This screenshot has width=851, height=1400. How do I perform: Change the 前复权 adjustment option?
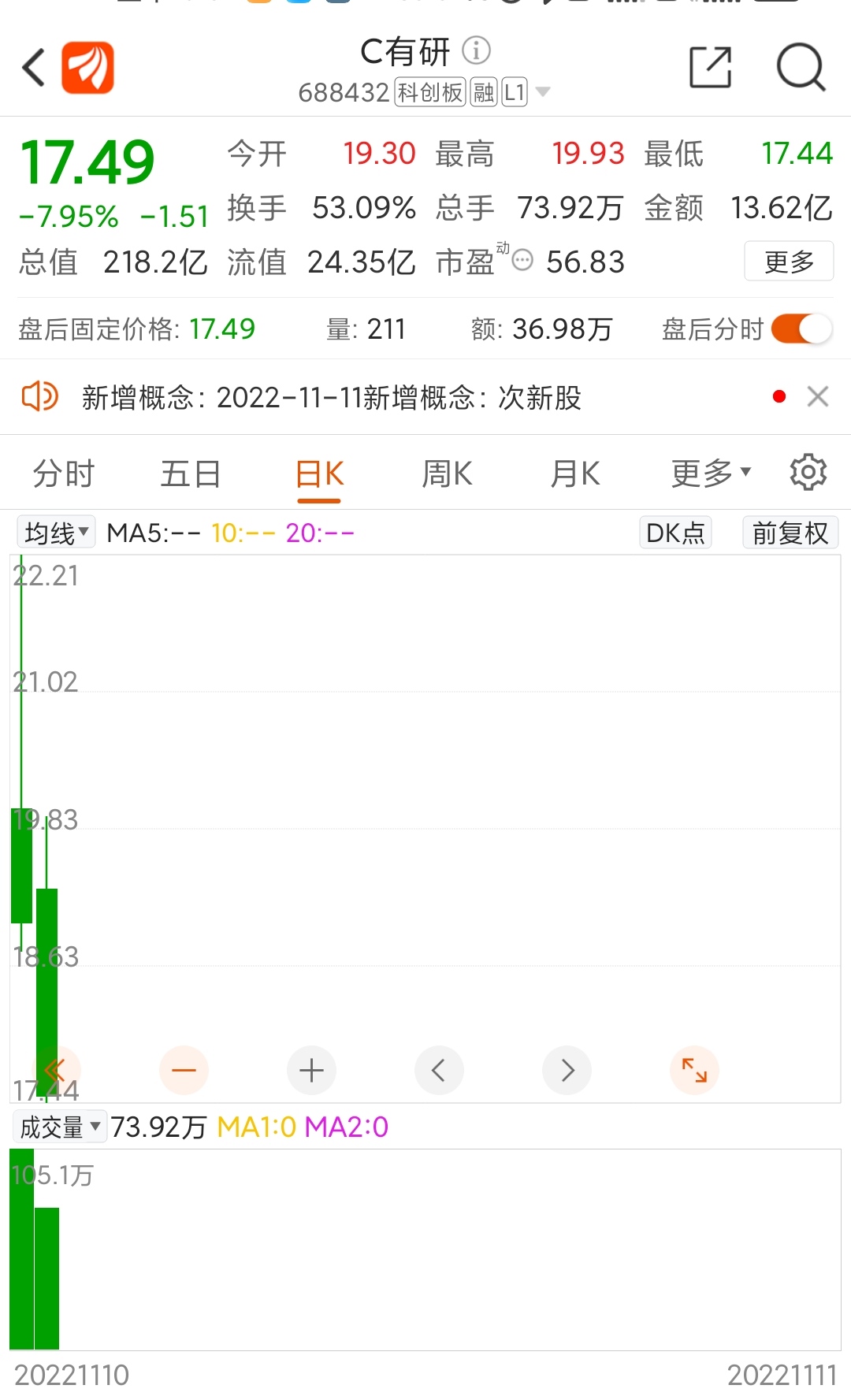tap(790, 533)
